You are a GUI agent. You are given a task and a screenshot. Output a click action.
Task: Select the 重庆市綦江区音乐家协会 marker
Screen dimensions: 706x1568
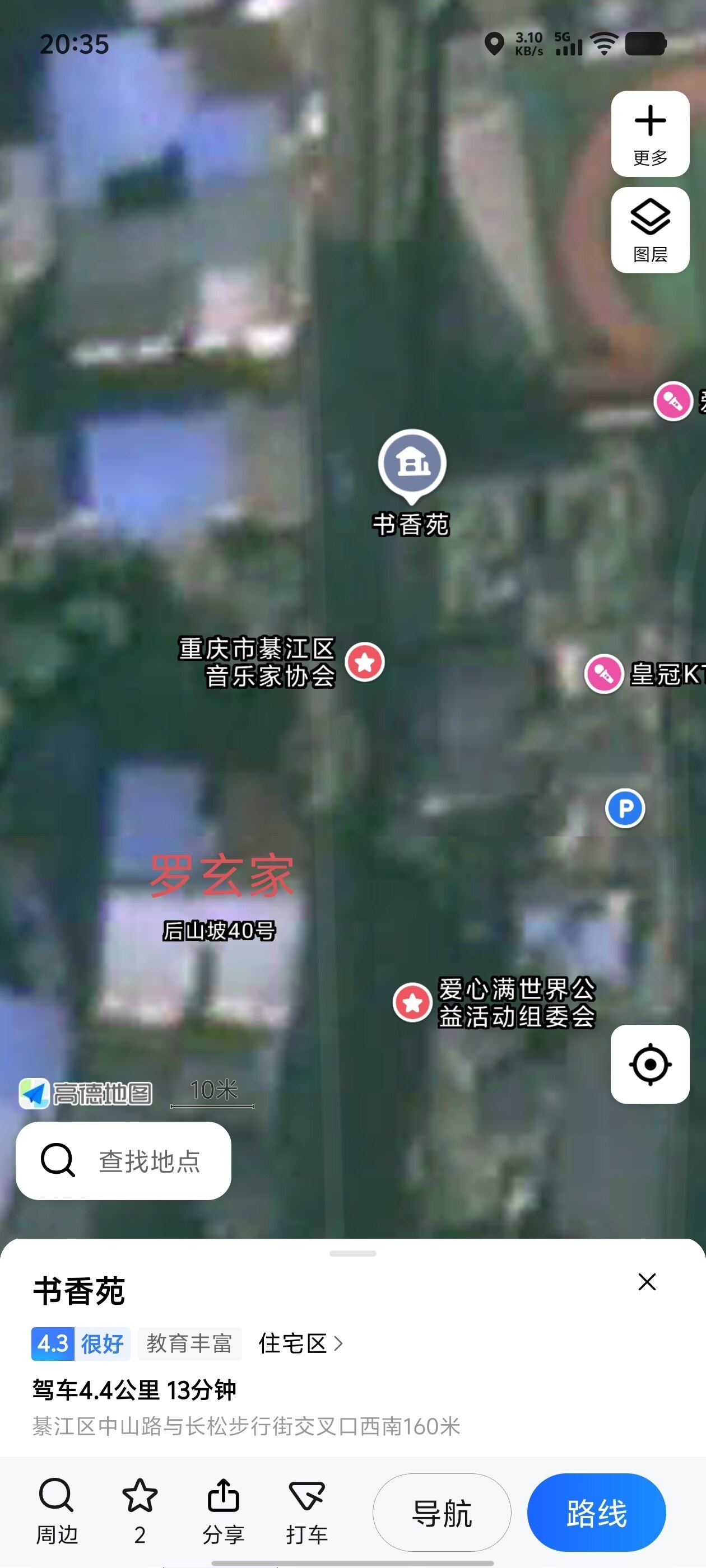click(x=365, y=662)
